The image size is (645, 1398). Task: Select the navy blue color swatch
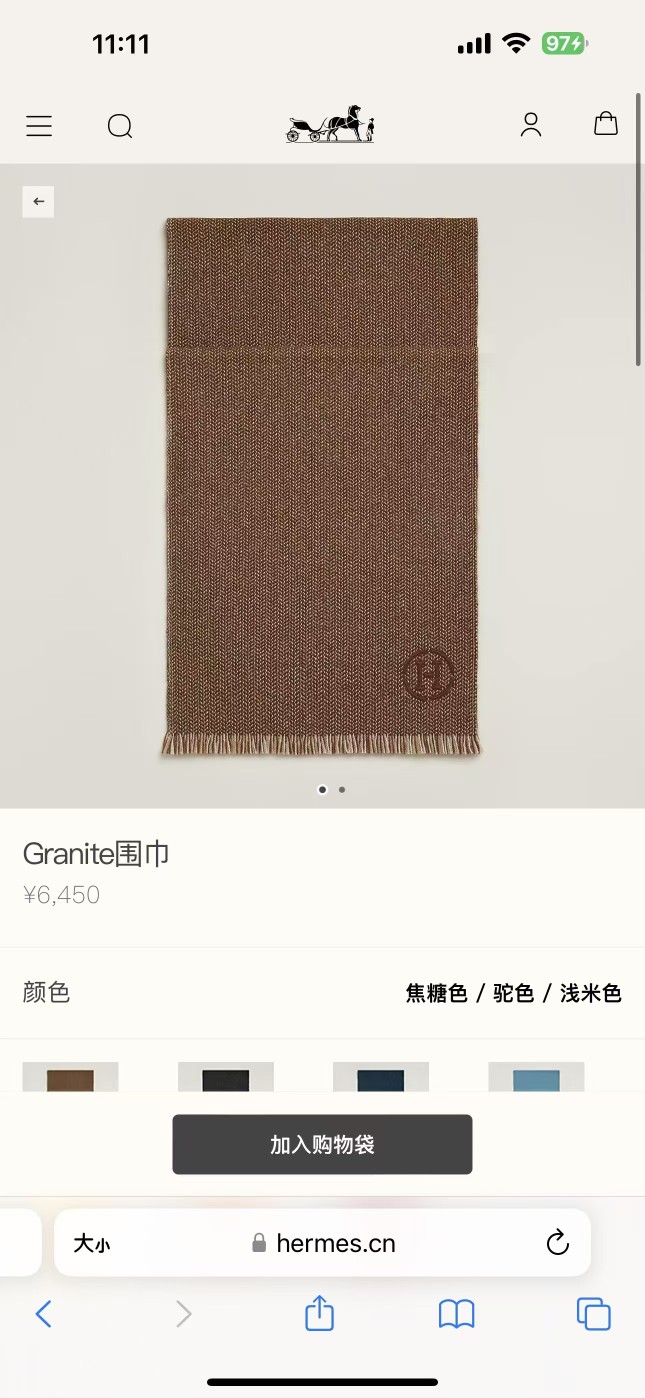click(x=381, y=1077)
